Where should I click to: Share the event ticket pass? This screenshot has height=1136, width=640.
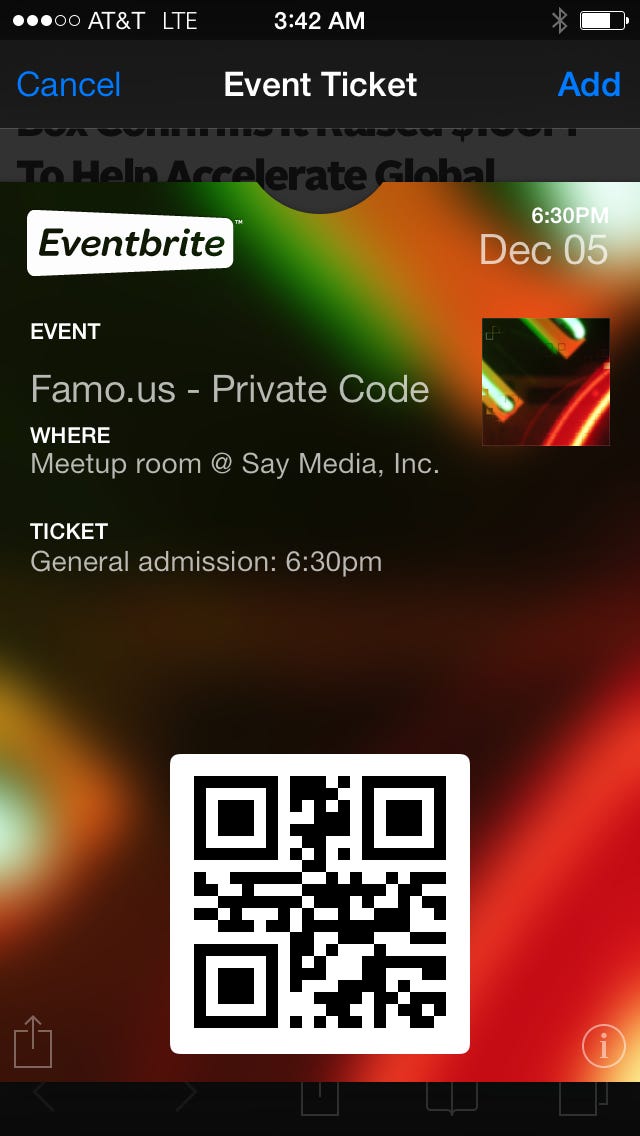click(x=33, y=1042)
